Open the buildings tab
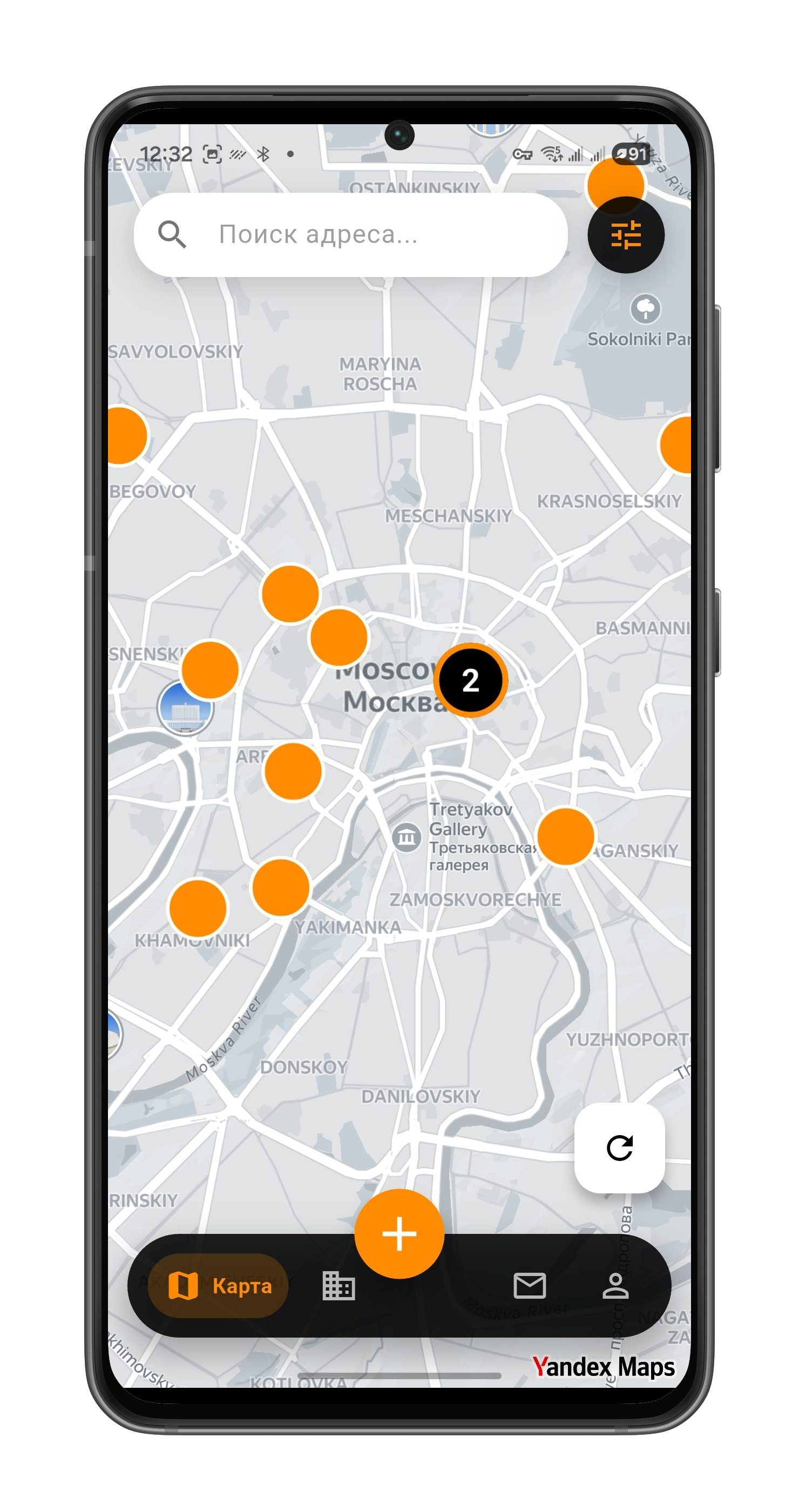The width and height of the screenshot is (799, 1512). [338, 1285]
